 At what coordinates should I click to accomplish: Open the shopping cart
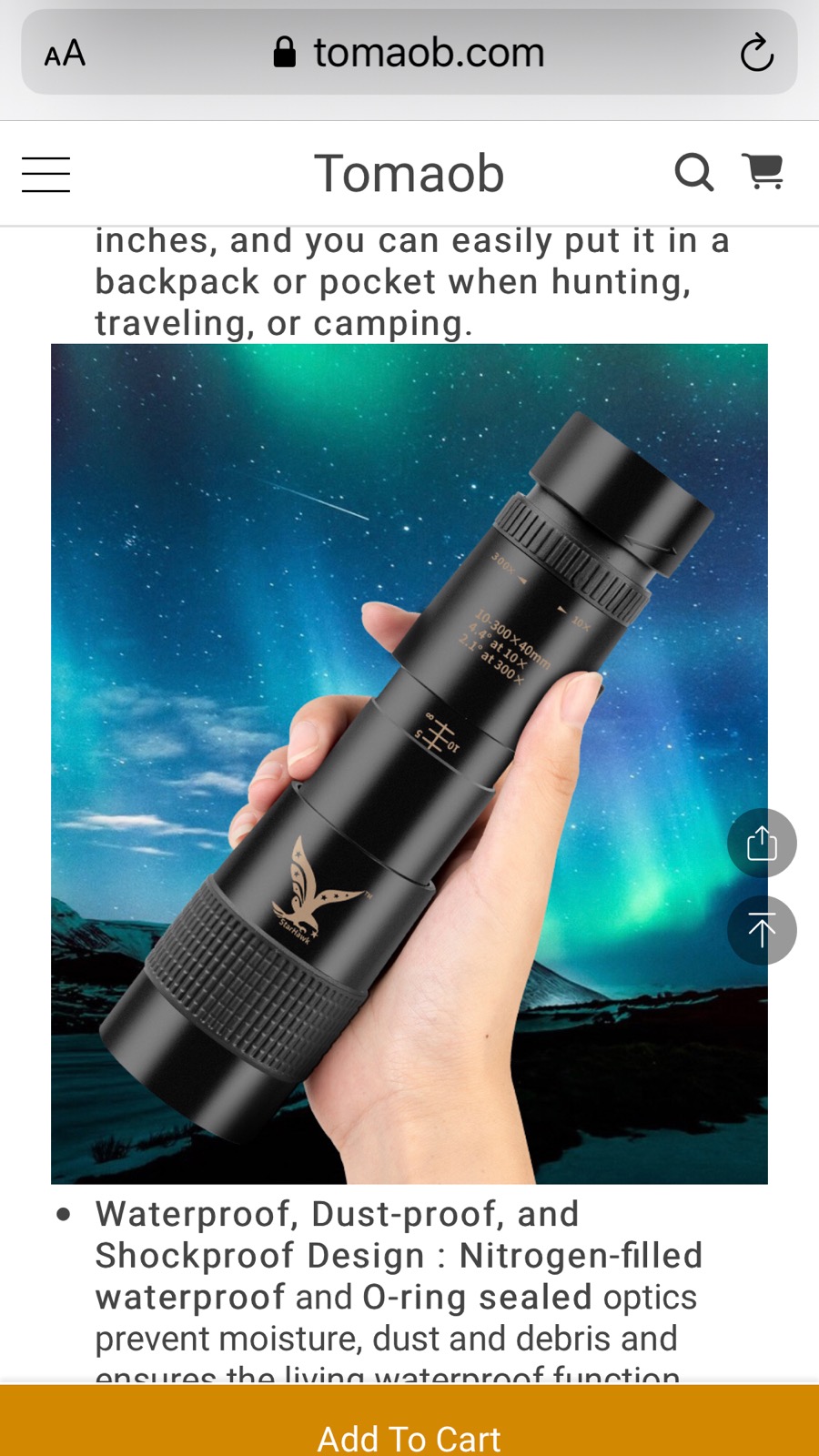pos(763,171)
